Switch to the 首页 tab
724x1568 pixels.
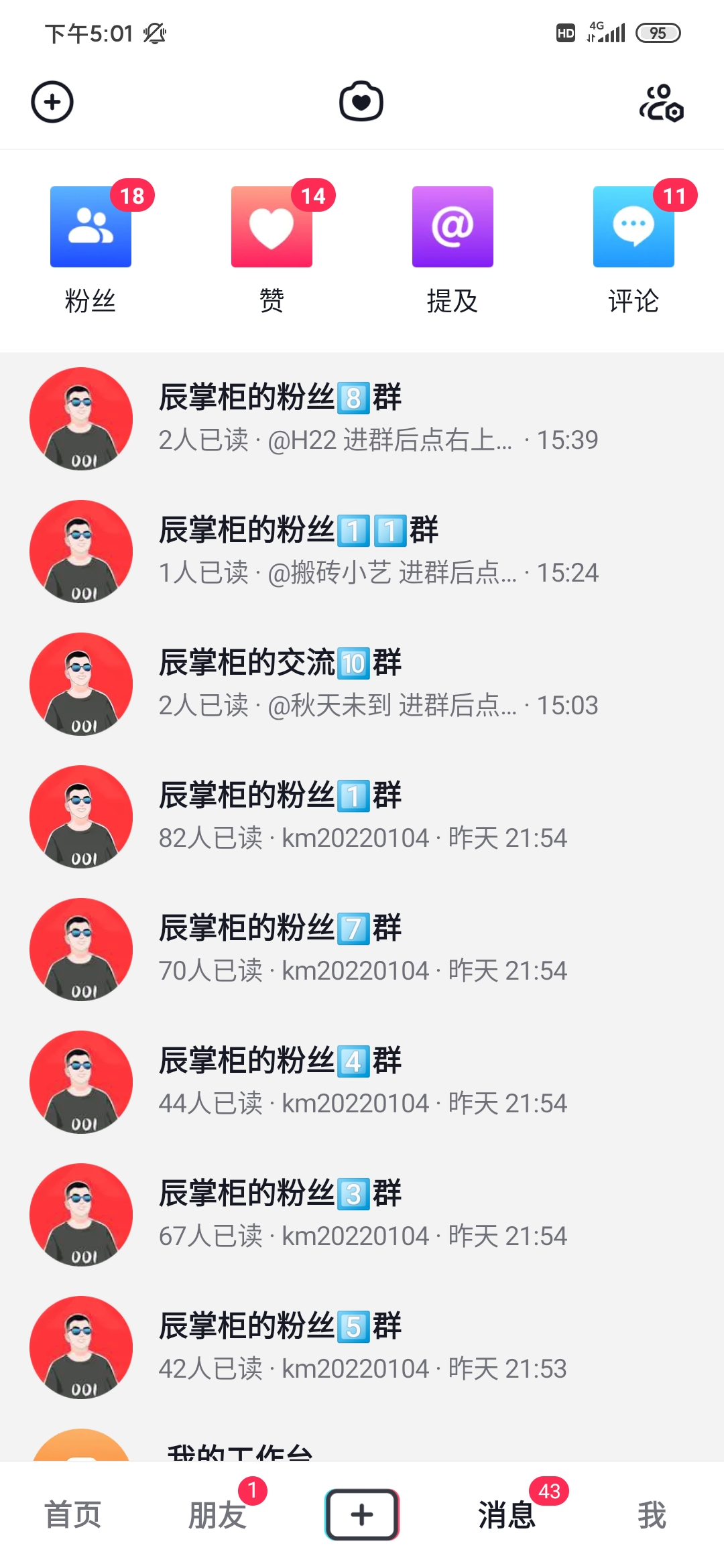pos(72,1515)
